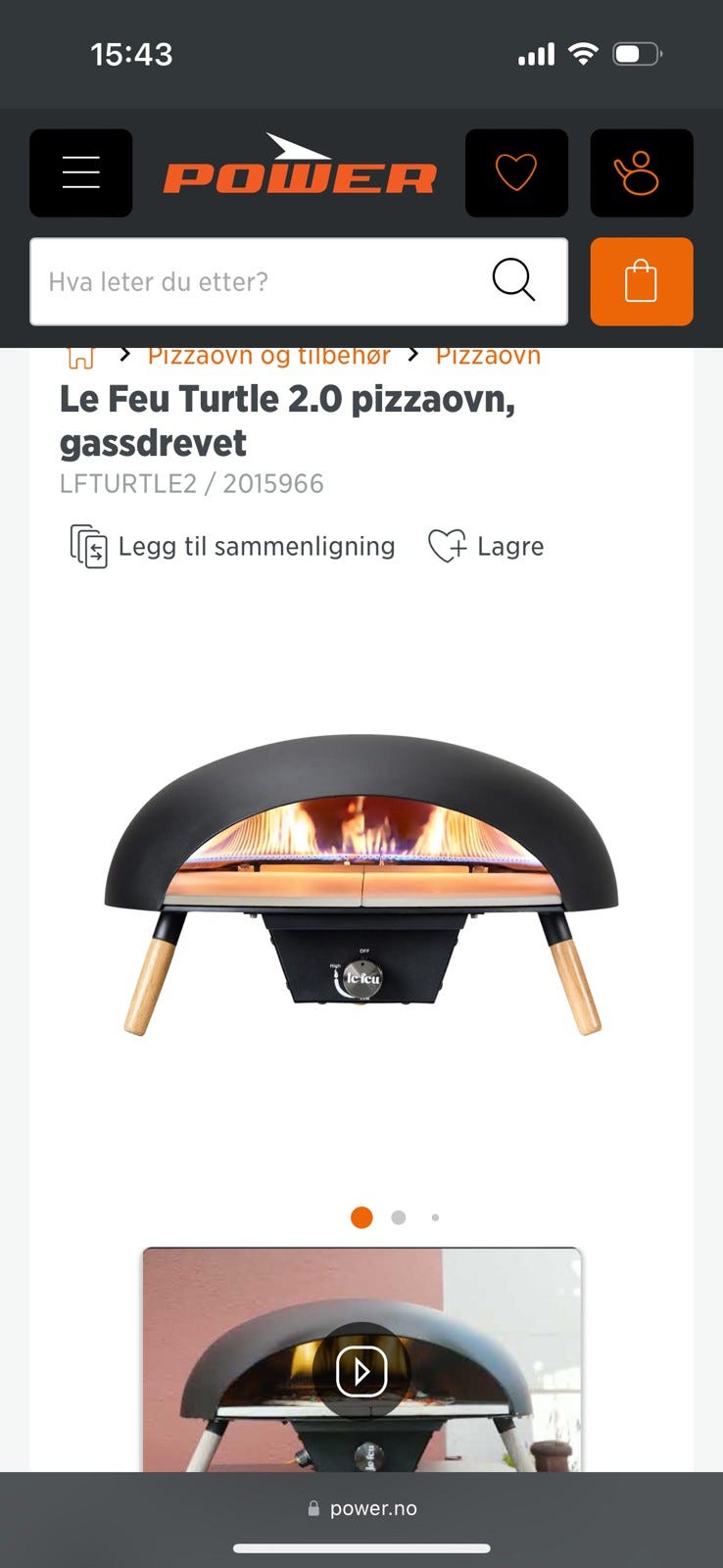This screenshot has width=723, height=1568.
Task: Click the search input field Hva leter du etter?
Action: click(x=245, y=281)
